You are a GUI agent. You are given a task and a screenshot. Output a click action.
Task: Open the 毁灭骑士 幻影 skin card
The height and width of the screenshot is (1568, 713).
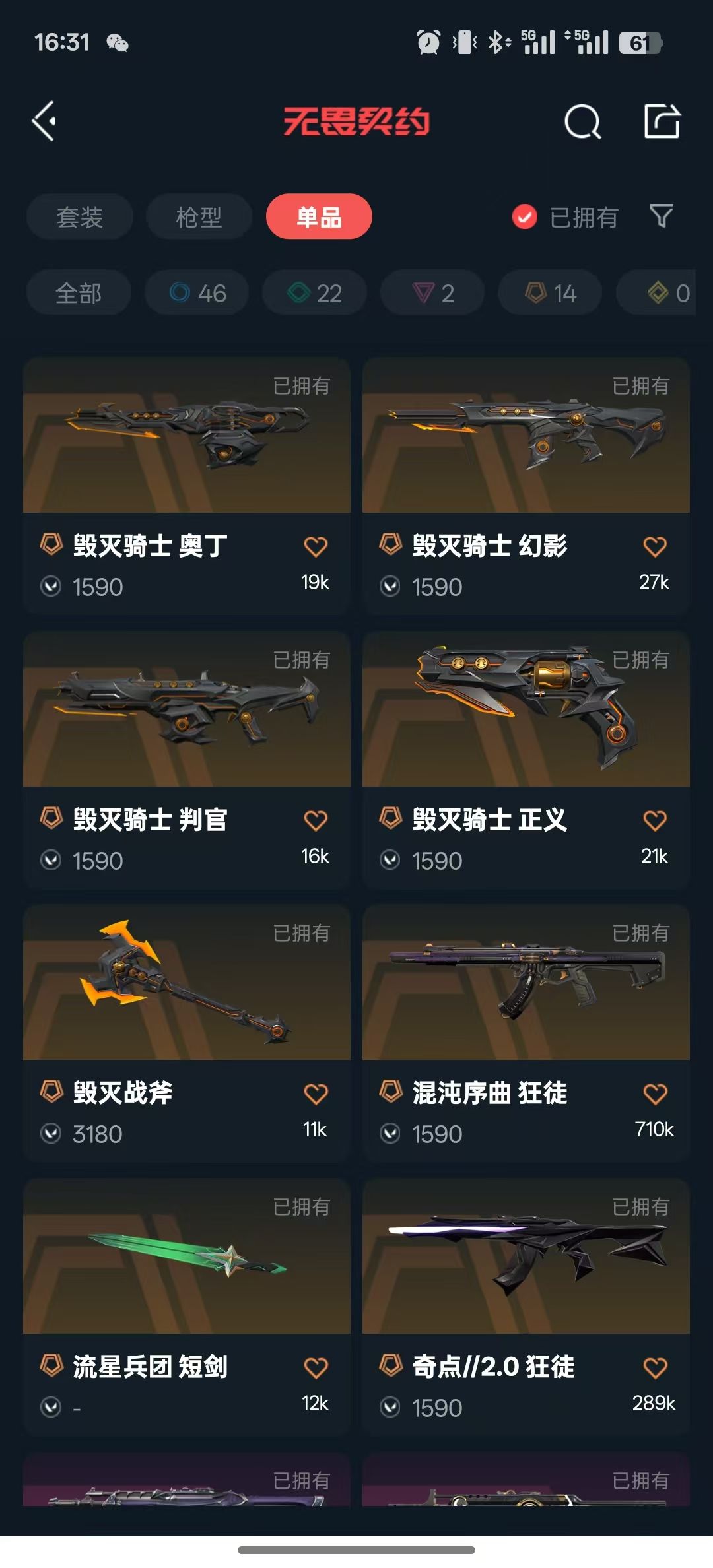(526, 486)
